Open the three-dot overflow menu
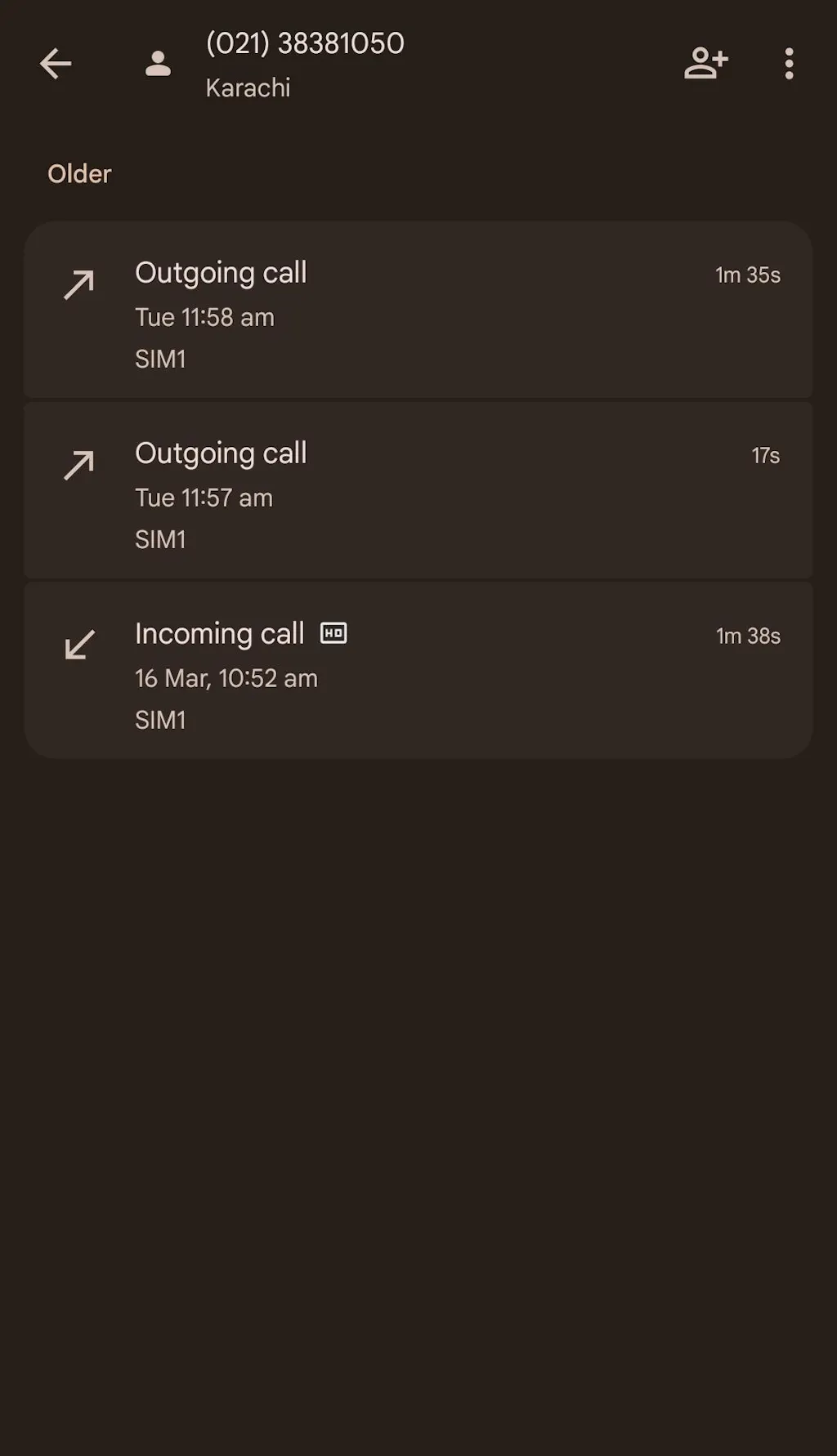This screenshot has width=837, height=1456. coord(789,64)
